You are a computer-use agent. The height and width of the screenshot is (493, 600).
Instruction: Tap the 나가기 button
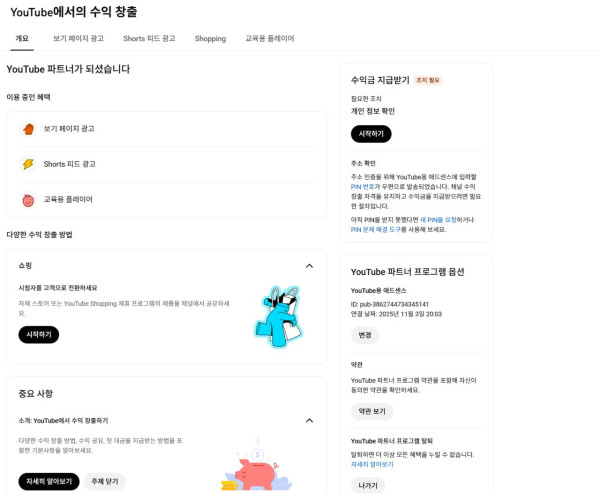[368, 485]
